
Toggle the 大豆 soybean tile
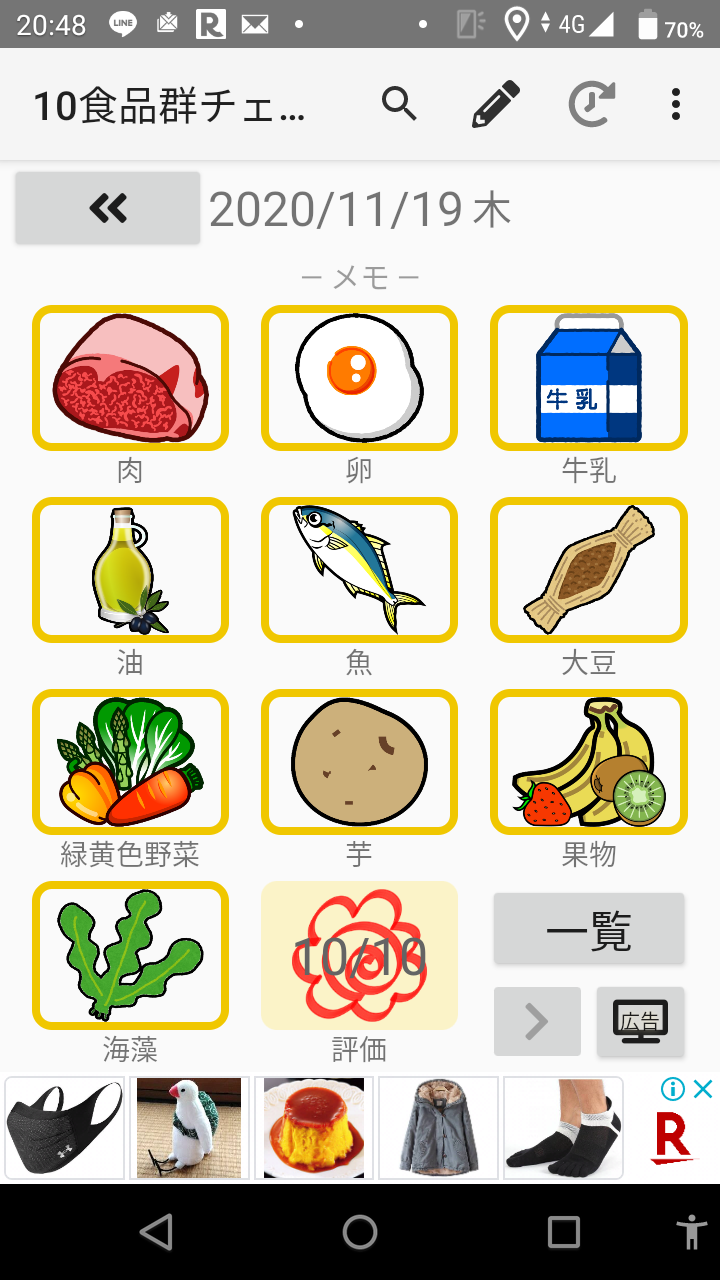(x=589, y=570)
